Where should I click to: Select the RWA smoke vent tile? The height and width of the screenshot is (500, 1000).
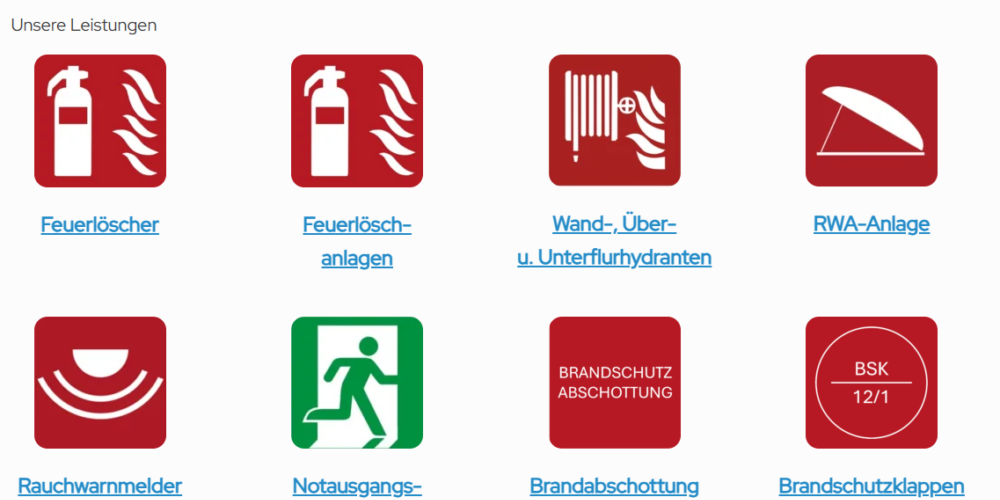tap(871, 121)
